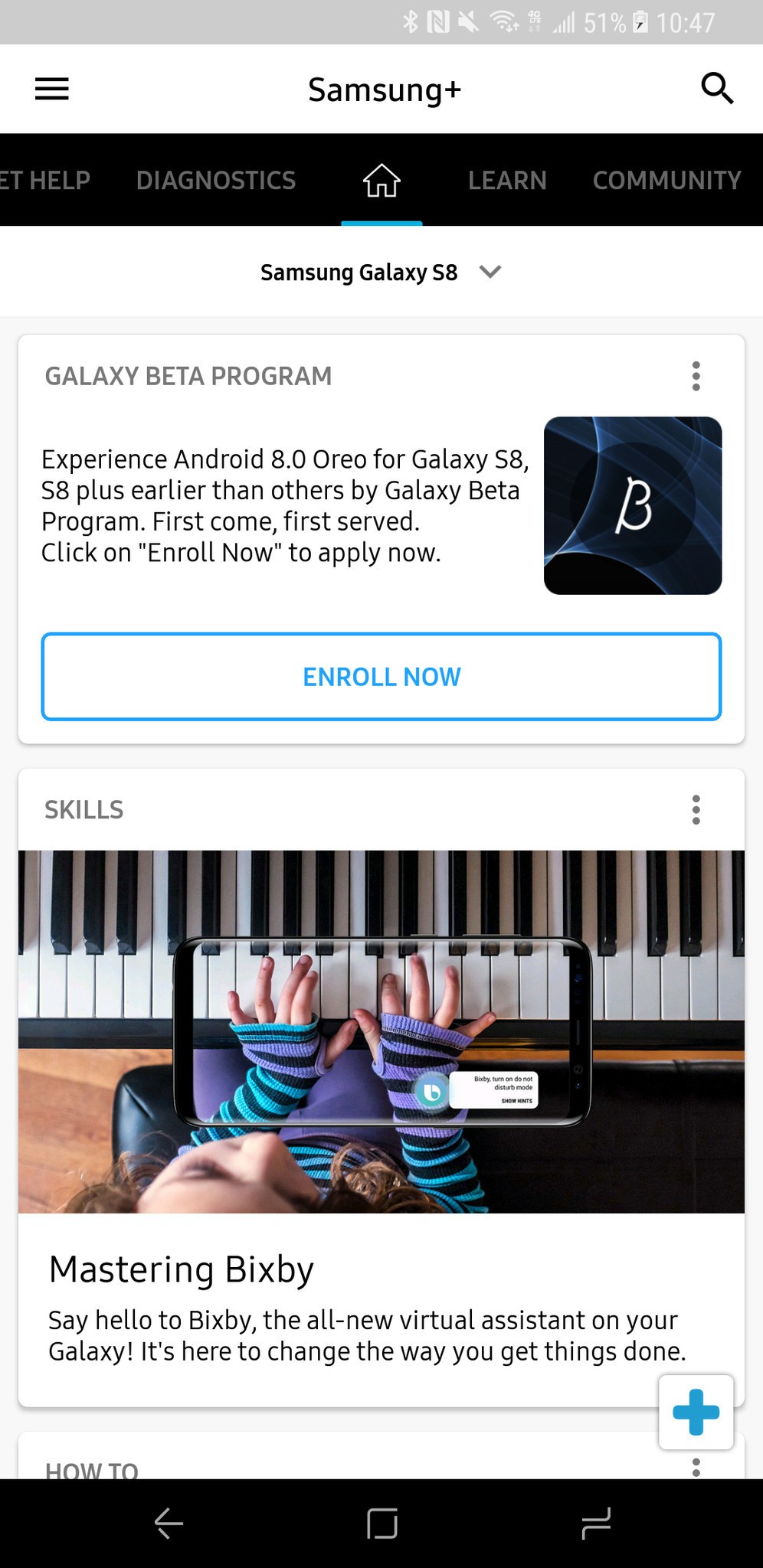Switch to the Community tab
This screenshot has height=1568, width=763.
pyautogui.click(x=666, y=181)
